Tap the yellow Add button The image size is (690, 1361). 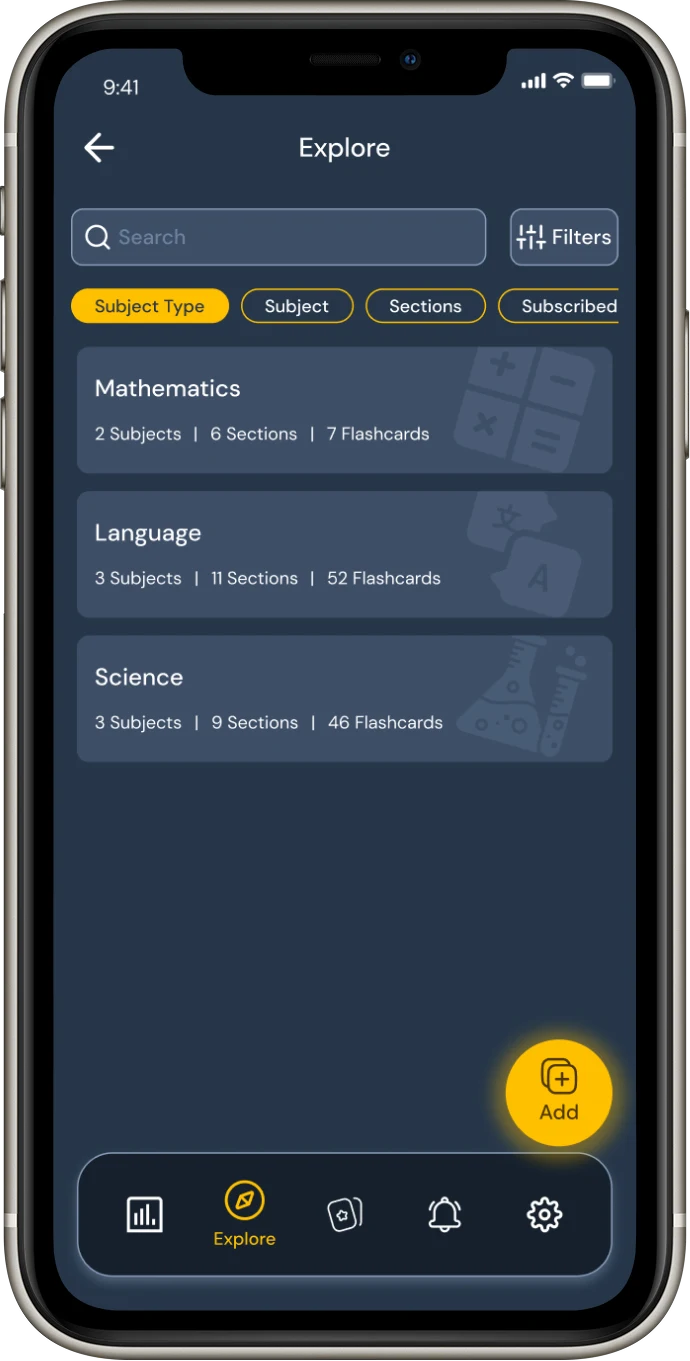[558, 1092]
